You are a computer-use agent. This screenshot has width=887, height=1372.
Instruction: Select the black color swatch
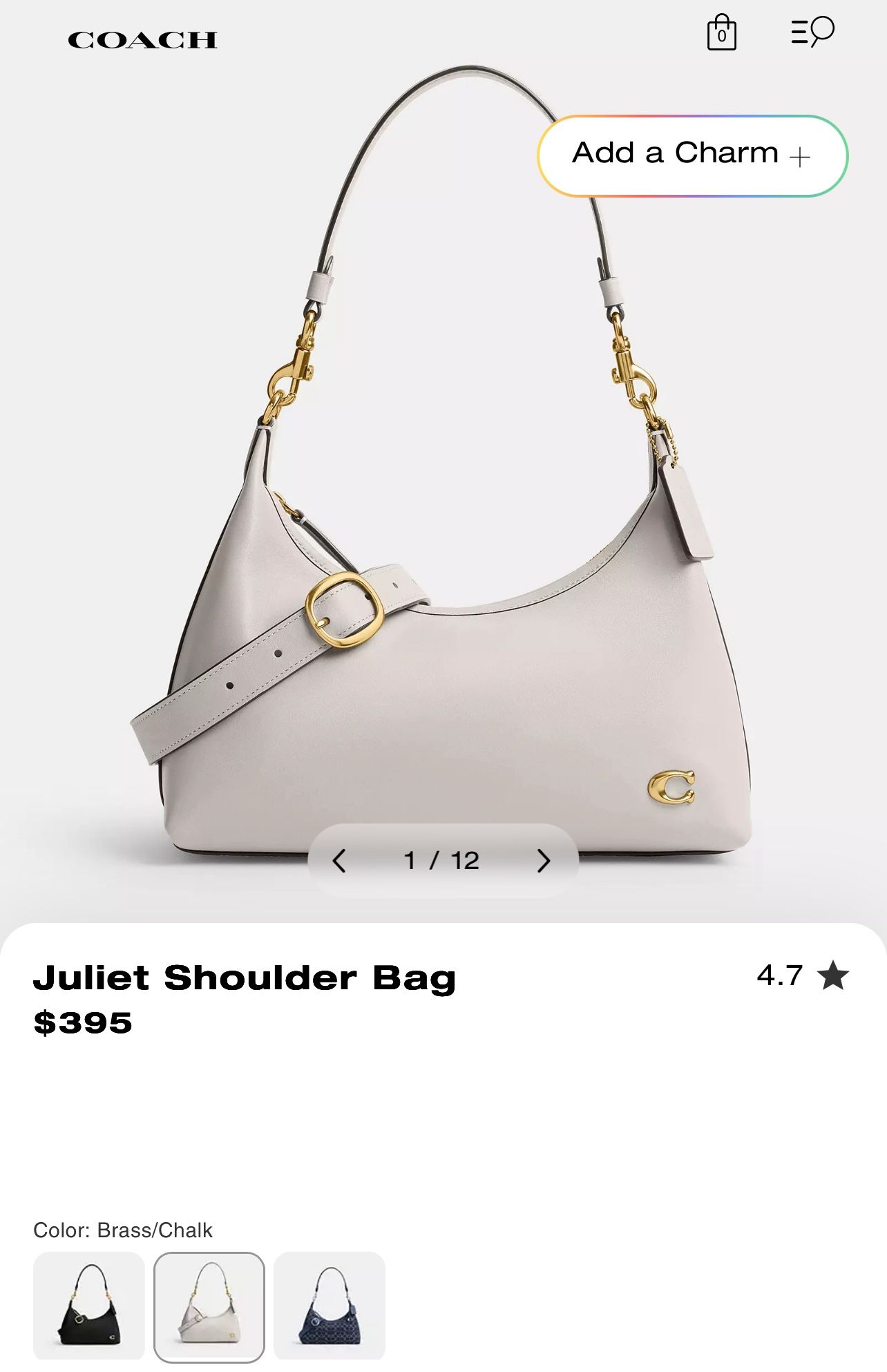[89, 1305]
